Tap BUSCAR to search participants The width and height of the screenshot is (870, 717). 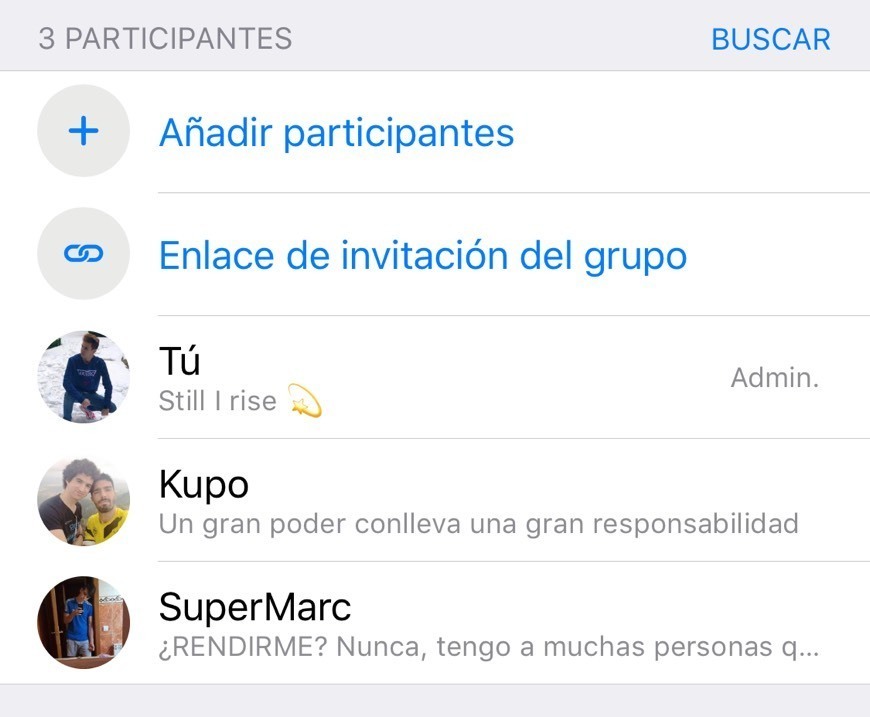click(x=770, y=39)
